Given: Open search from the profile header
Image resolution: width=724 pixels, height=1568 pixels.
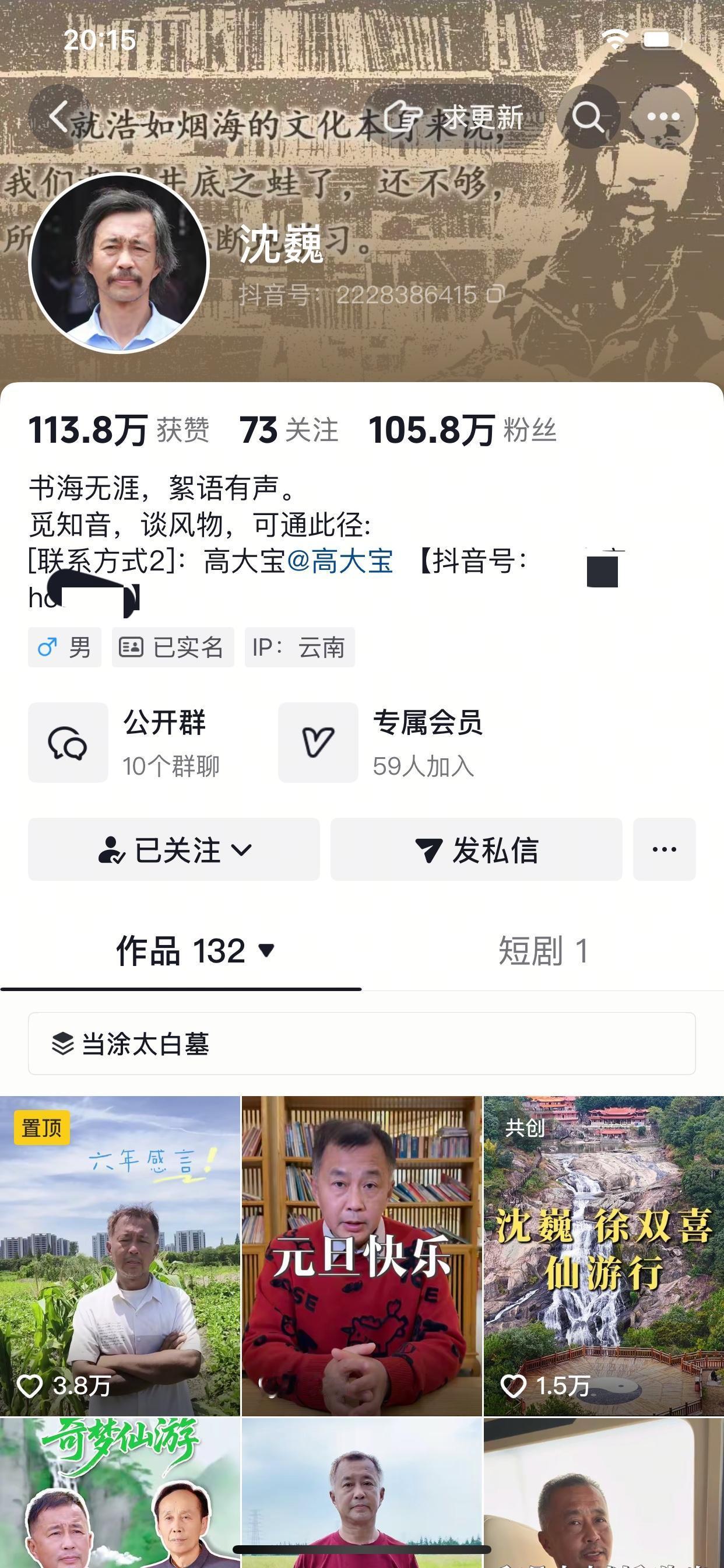Looking at the screenshot, I should pyautogui.click(x=589, y=116).
